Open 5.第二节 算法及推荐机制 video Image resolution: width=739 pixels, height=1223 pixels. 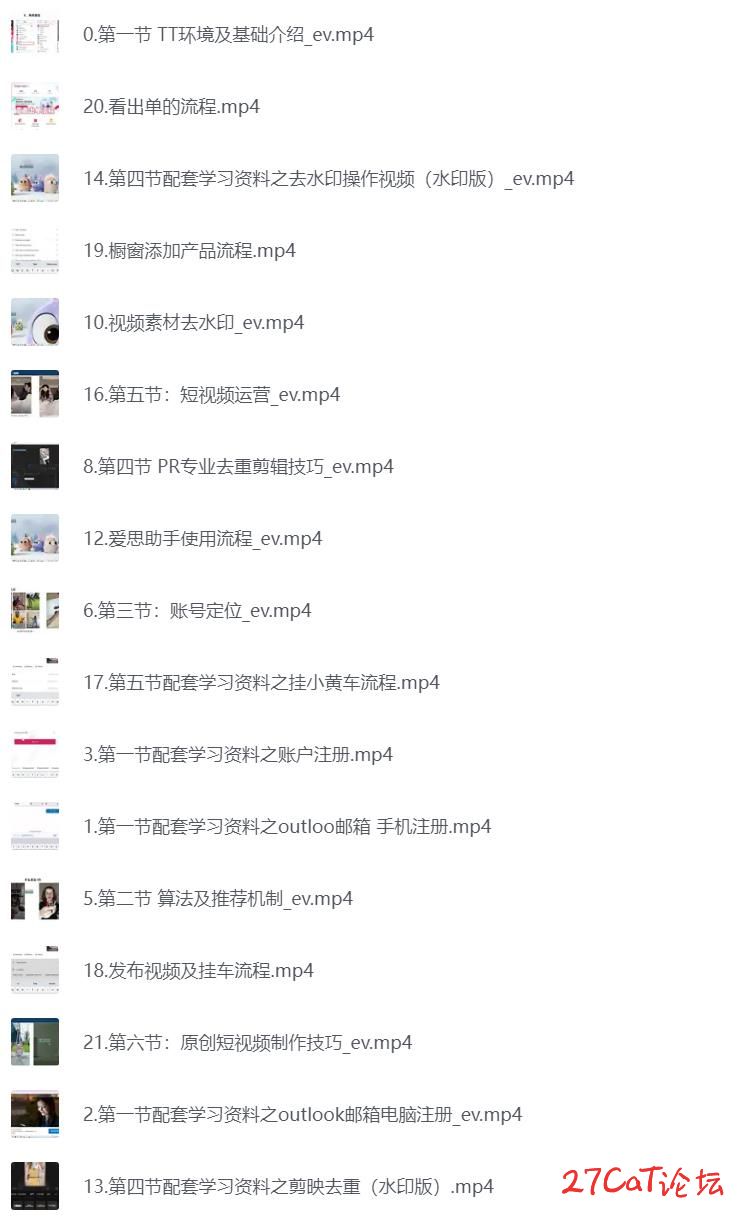218,899
